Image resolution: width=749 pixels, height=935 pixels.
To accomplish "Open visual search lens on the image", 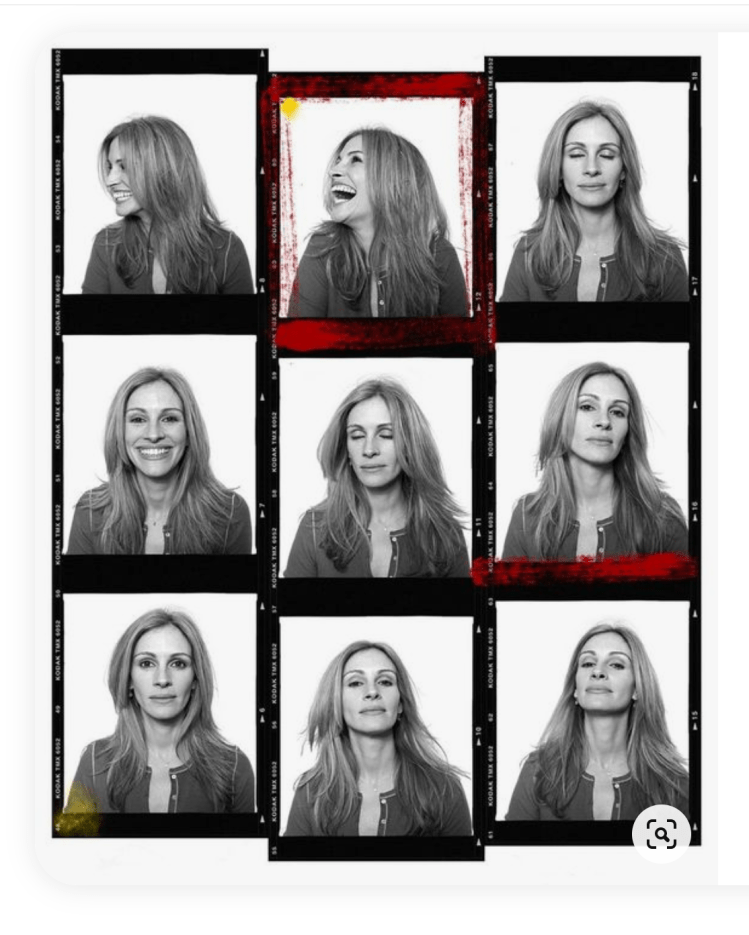I will click(x=662, y=833).
